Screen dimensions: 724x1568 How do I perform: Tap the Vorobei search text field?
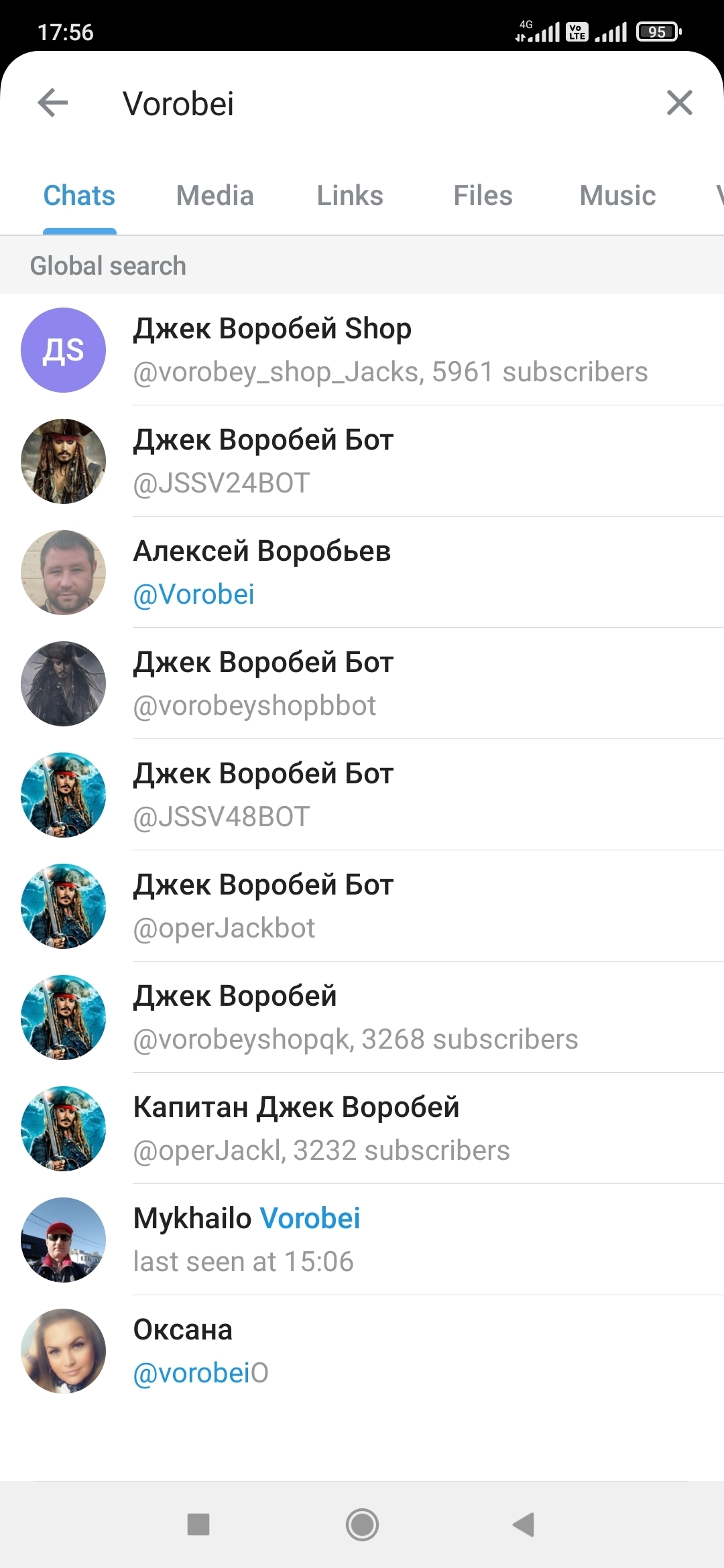coord(375,104)
